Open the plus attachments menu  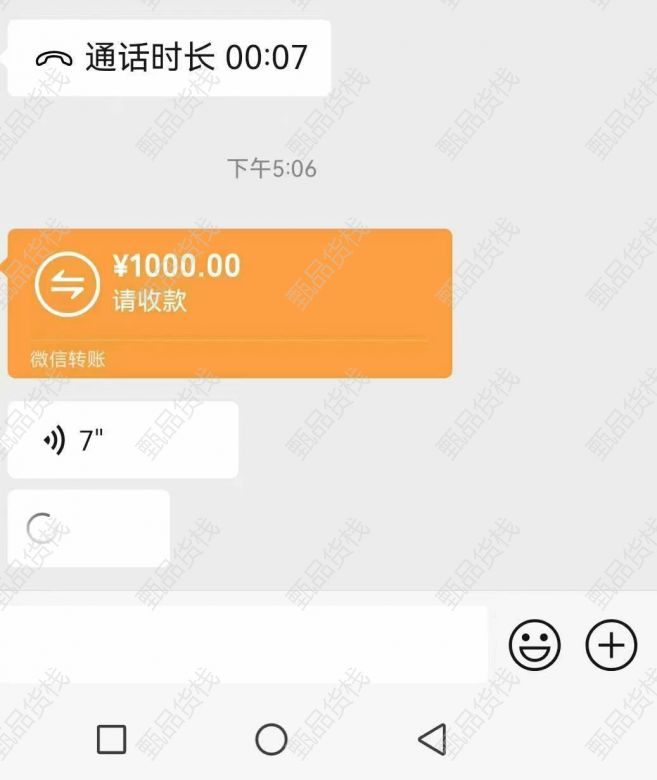point(610,645)
